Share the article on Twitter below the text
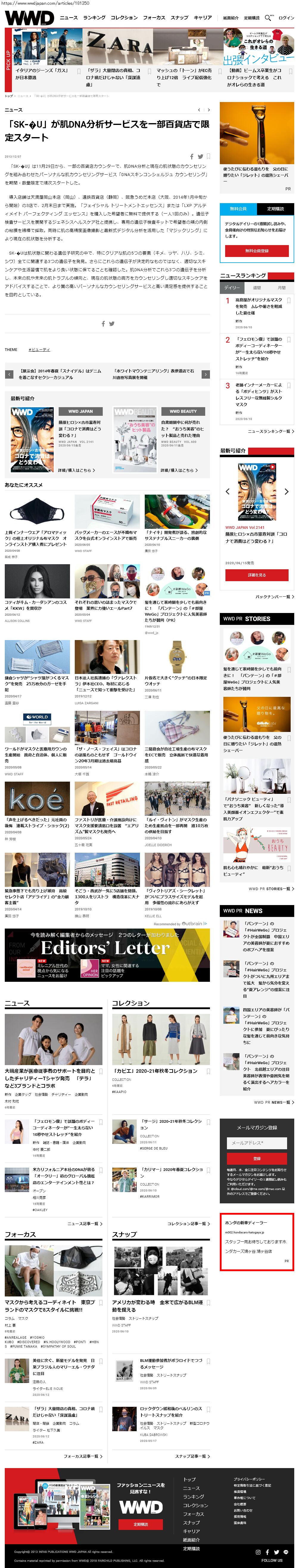 [x=111, y=324]
